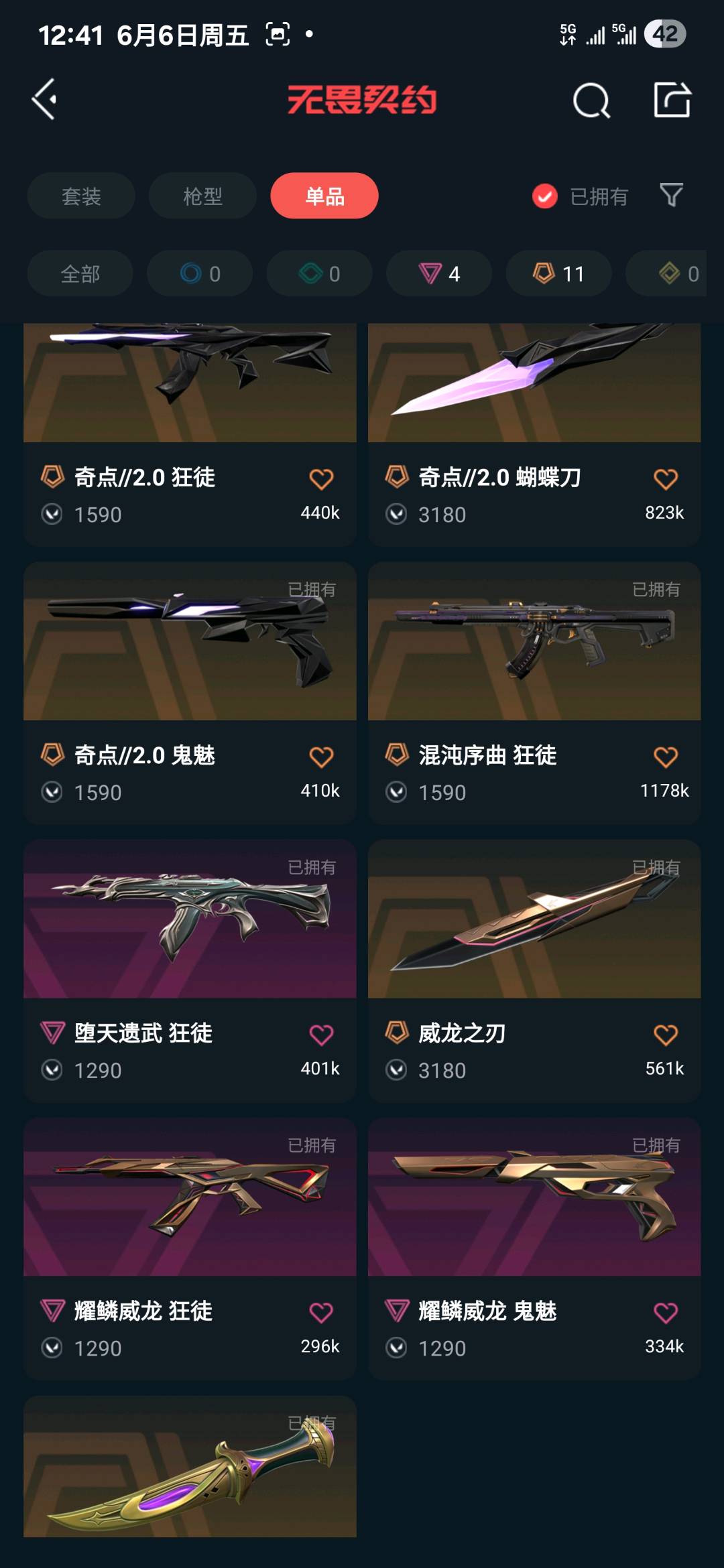The height and width of the screenshot is (1568, 724).
Task: Tap the share icon
Action: click(x=672, y=101)
